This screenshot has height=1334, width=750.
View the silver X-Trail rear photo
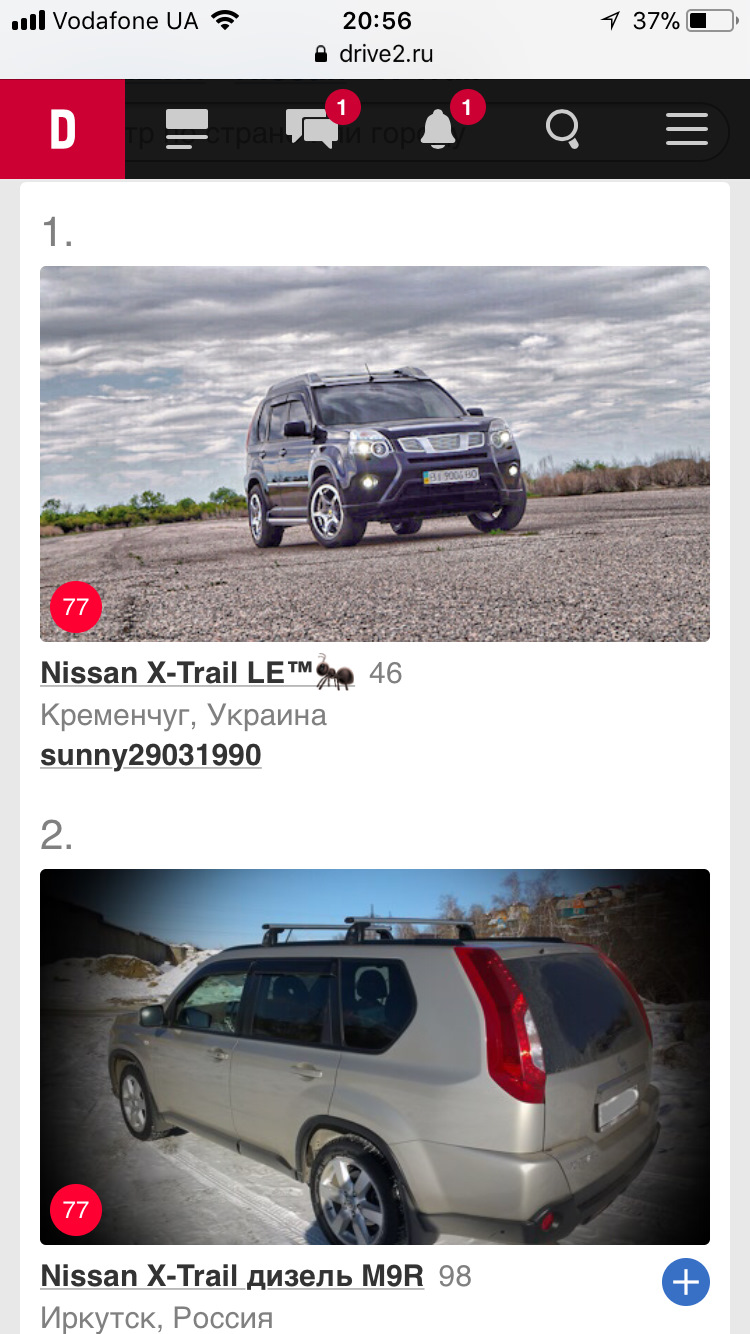point(375,1057)
